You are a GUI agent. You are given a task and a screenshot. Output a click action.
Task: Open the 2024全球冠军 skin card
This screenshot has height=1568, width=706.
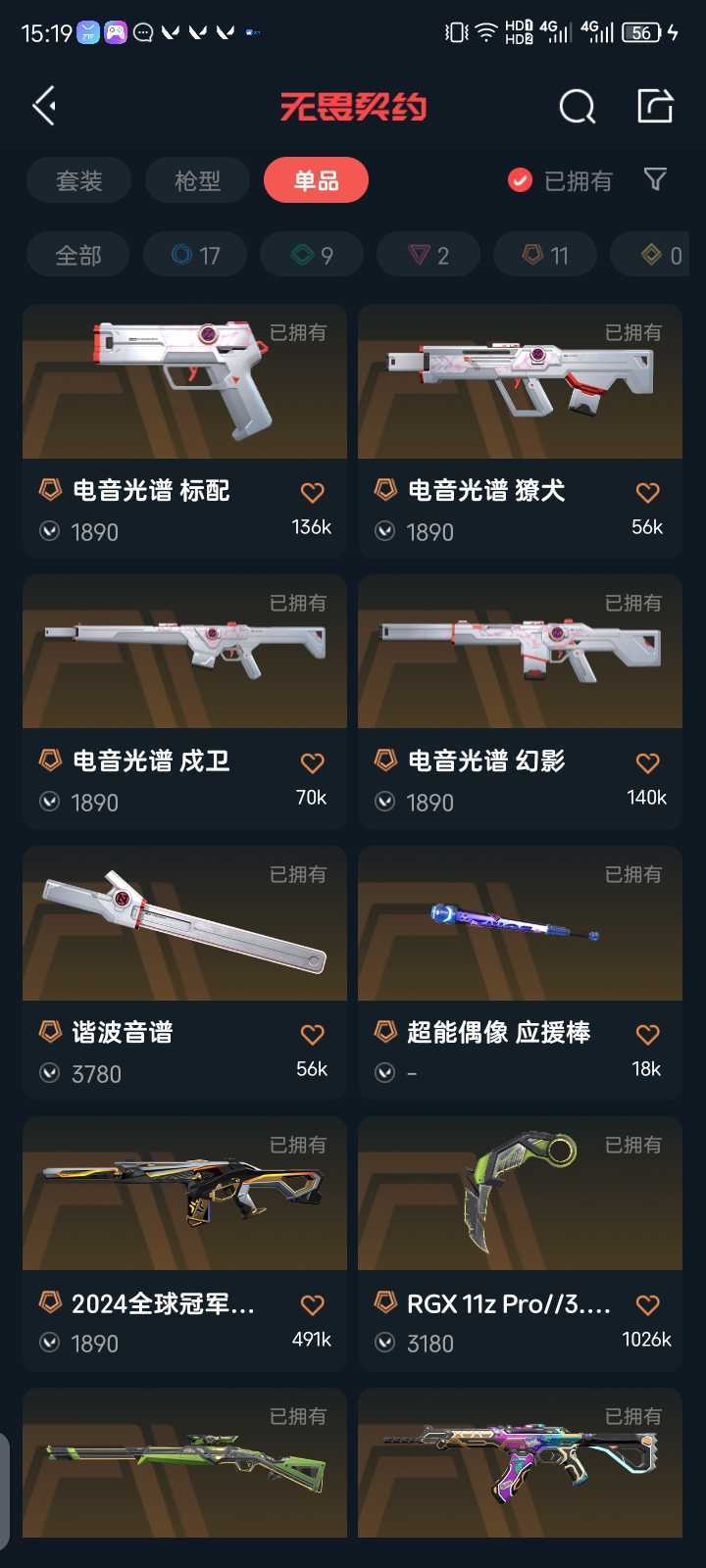pyautogui.click(x=184, y=1244)
